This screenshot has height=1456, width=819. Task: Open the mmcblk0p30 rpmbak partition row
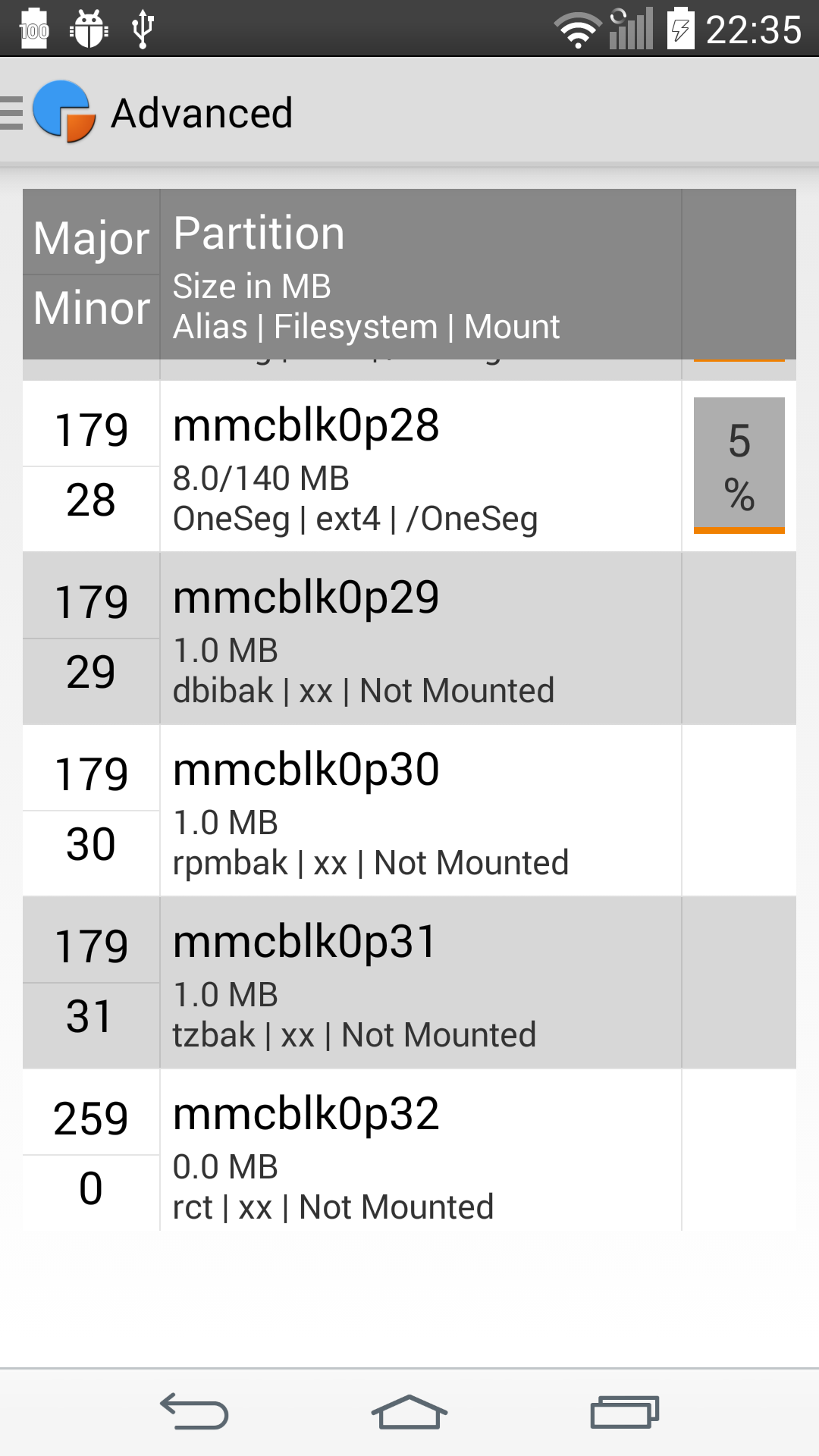(409, 810)
